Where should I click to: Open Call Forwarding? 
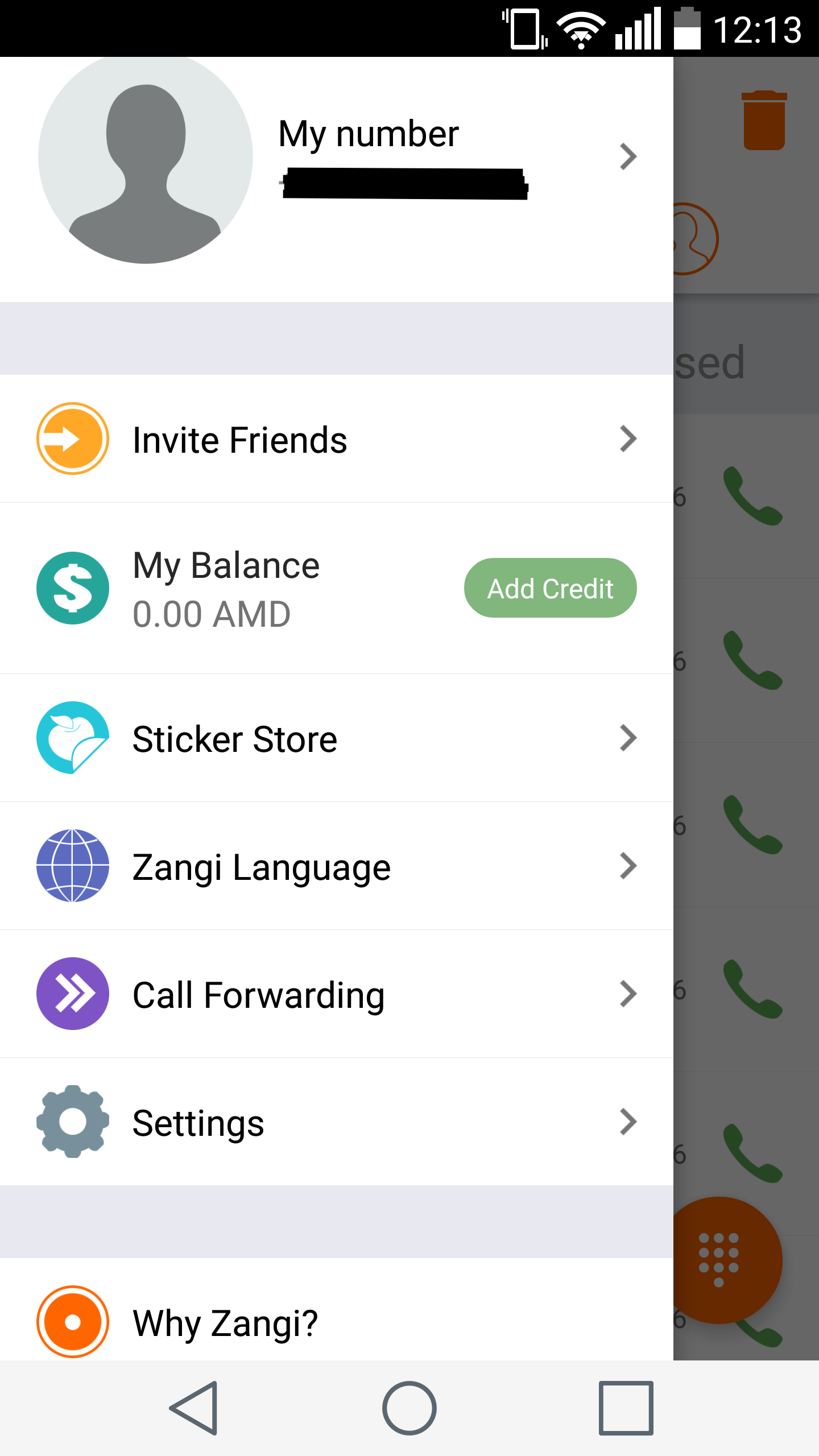(x=337, y=994)
